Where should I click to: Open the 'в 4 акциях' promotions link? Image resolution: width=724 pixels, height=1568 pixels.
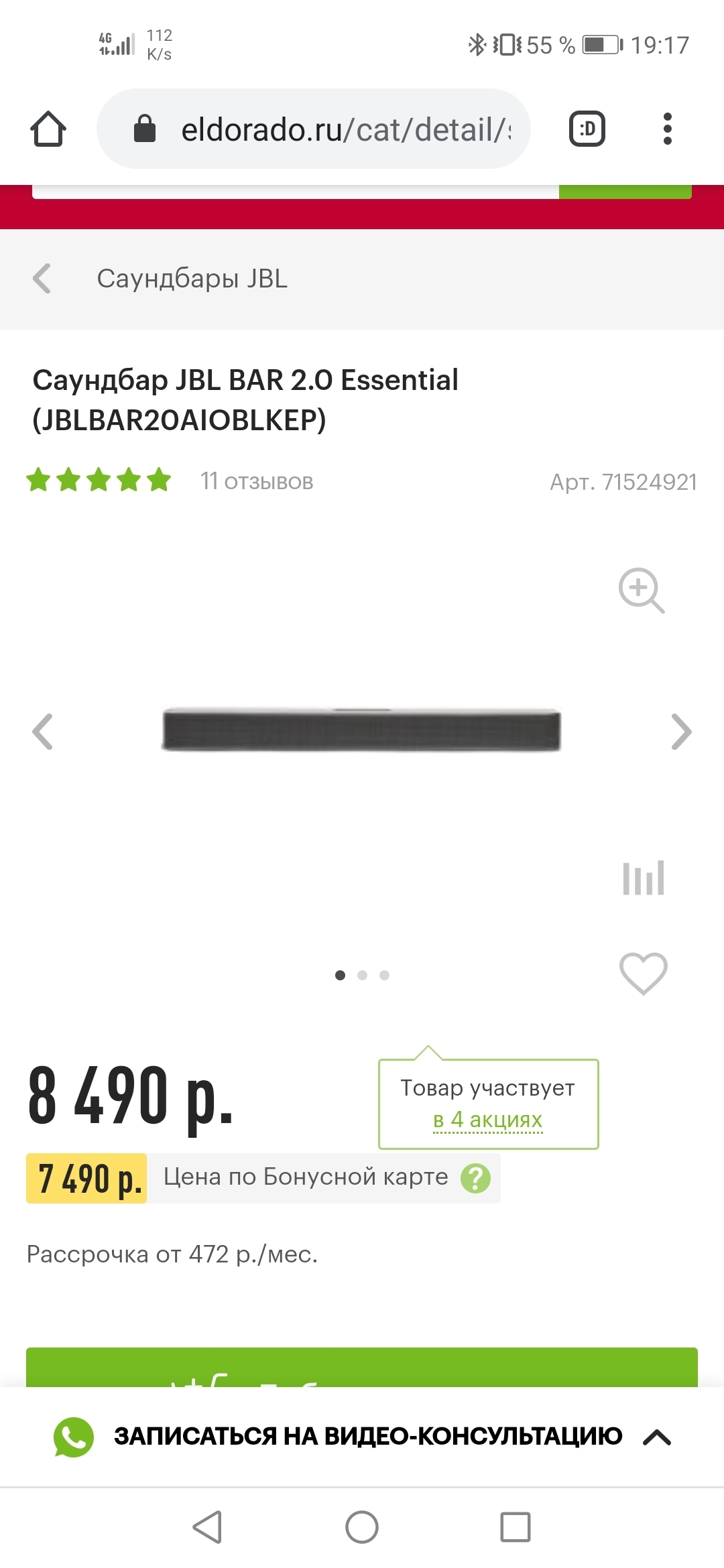point(487,1120)
